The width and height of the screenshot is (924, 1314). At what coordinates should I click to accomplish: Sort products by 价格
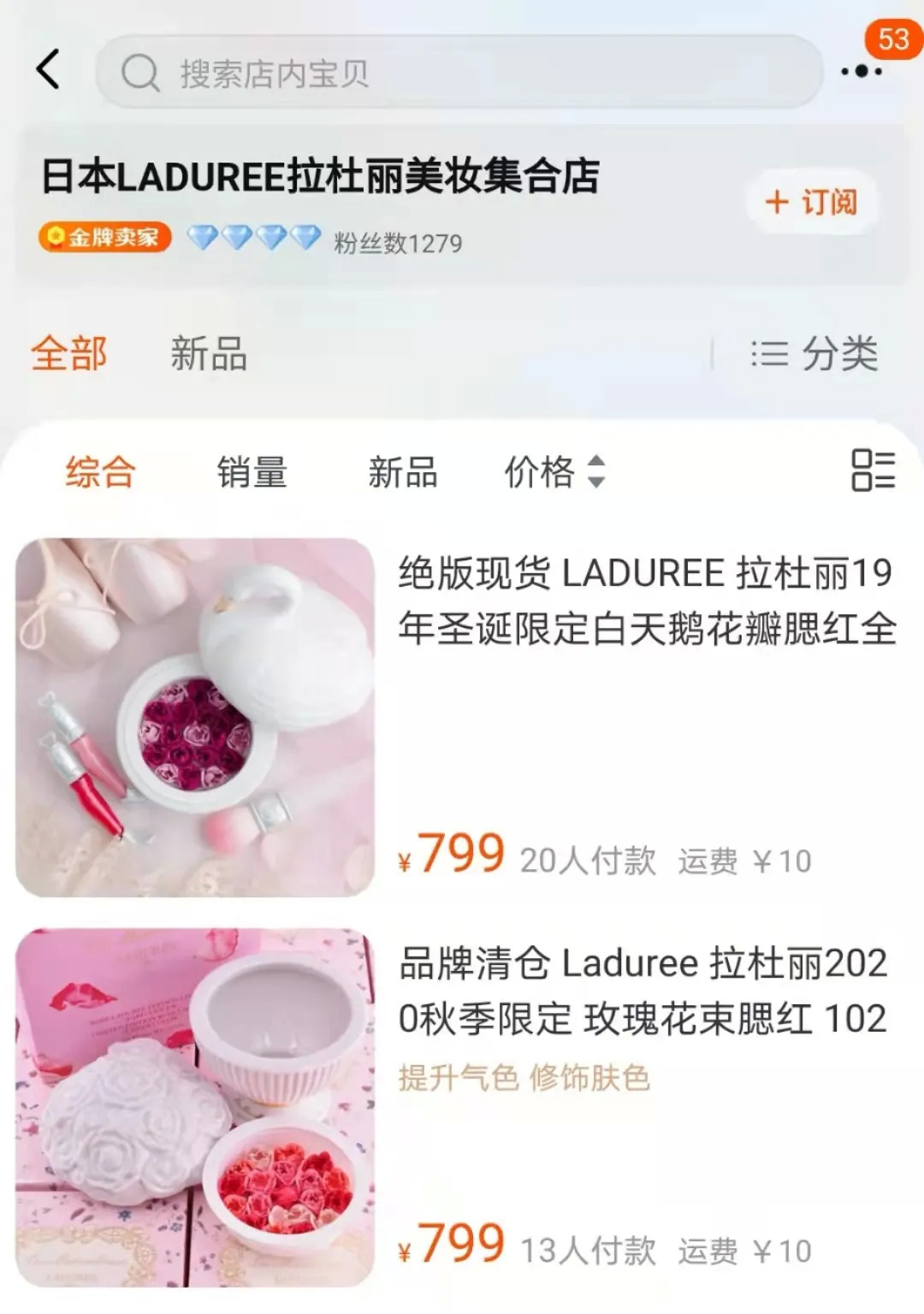[x=554, y=471]
